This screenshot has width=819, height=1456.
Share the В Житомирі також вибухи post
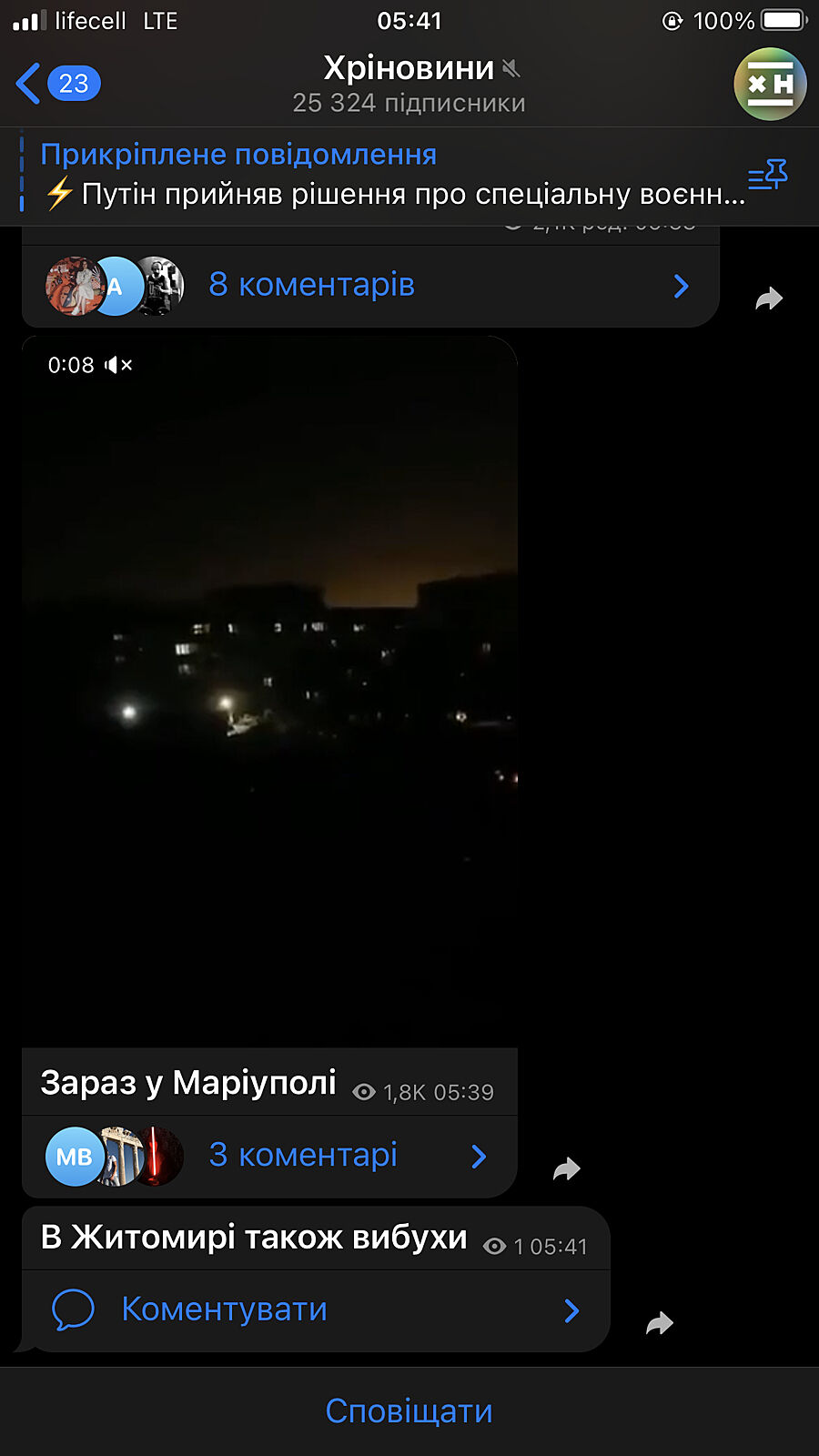[659, 1324]
